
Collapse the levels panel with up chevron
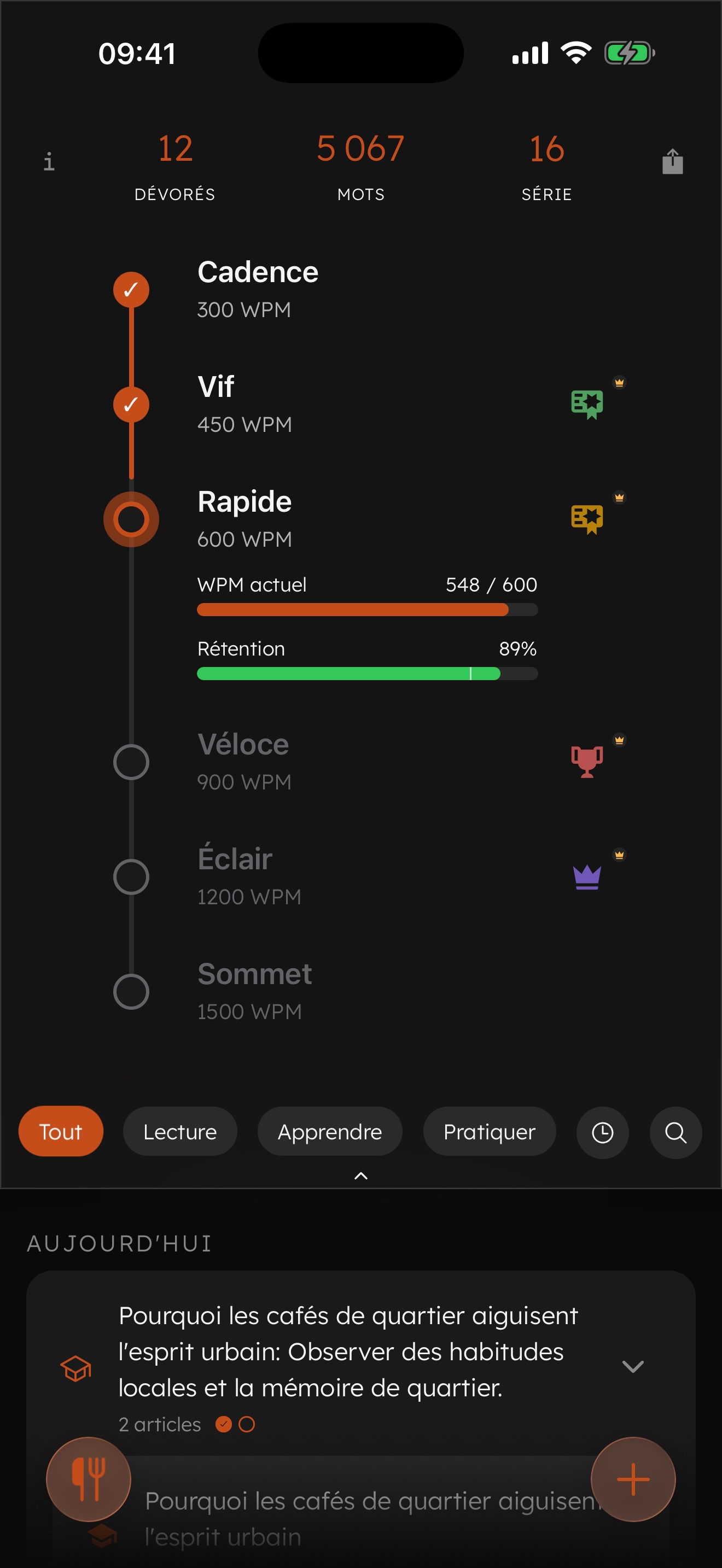point(361,1176)
